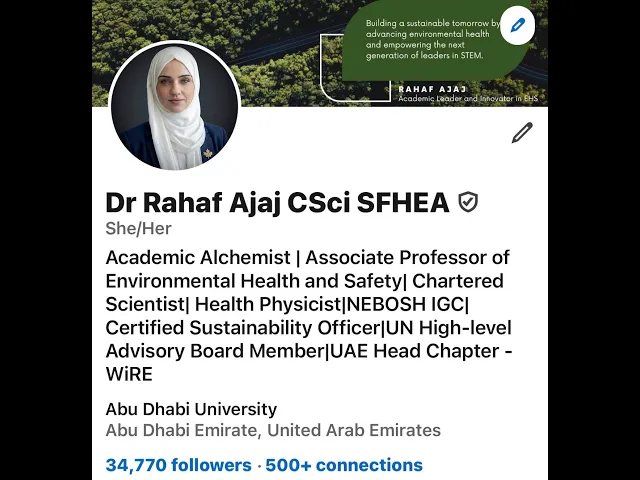Edit profile intro with pencil icon
640x480 pixels.
[x=522, y=133]
